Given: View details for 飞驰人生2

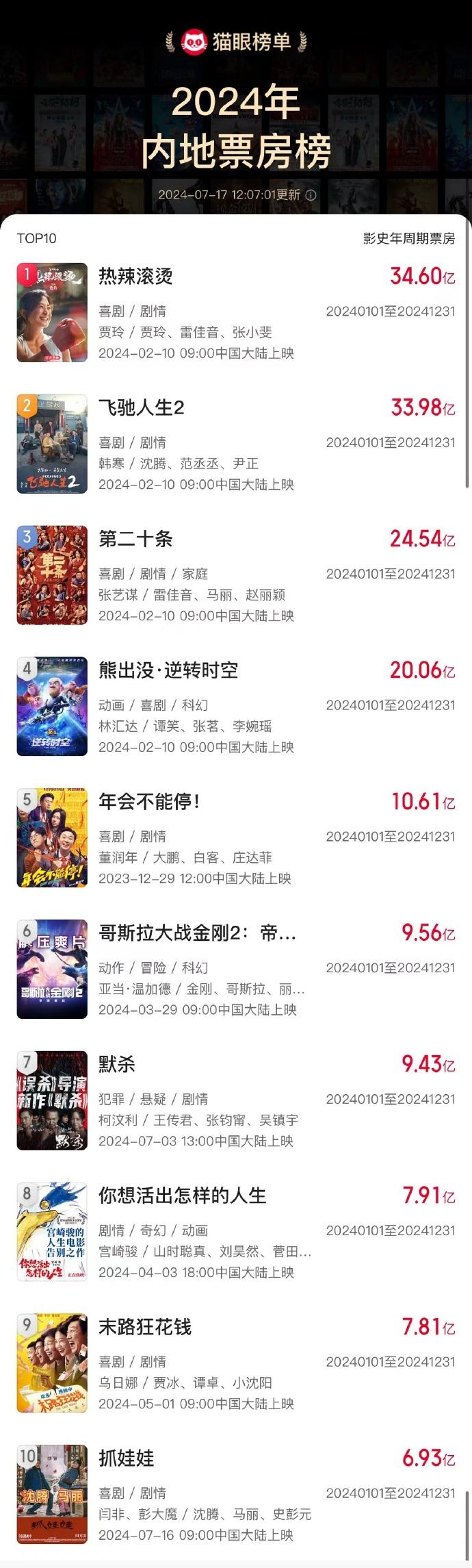Looking at the screenshot, I should [x=142, y=408].
